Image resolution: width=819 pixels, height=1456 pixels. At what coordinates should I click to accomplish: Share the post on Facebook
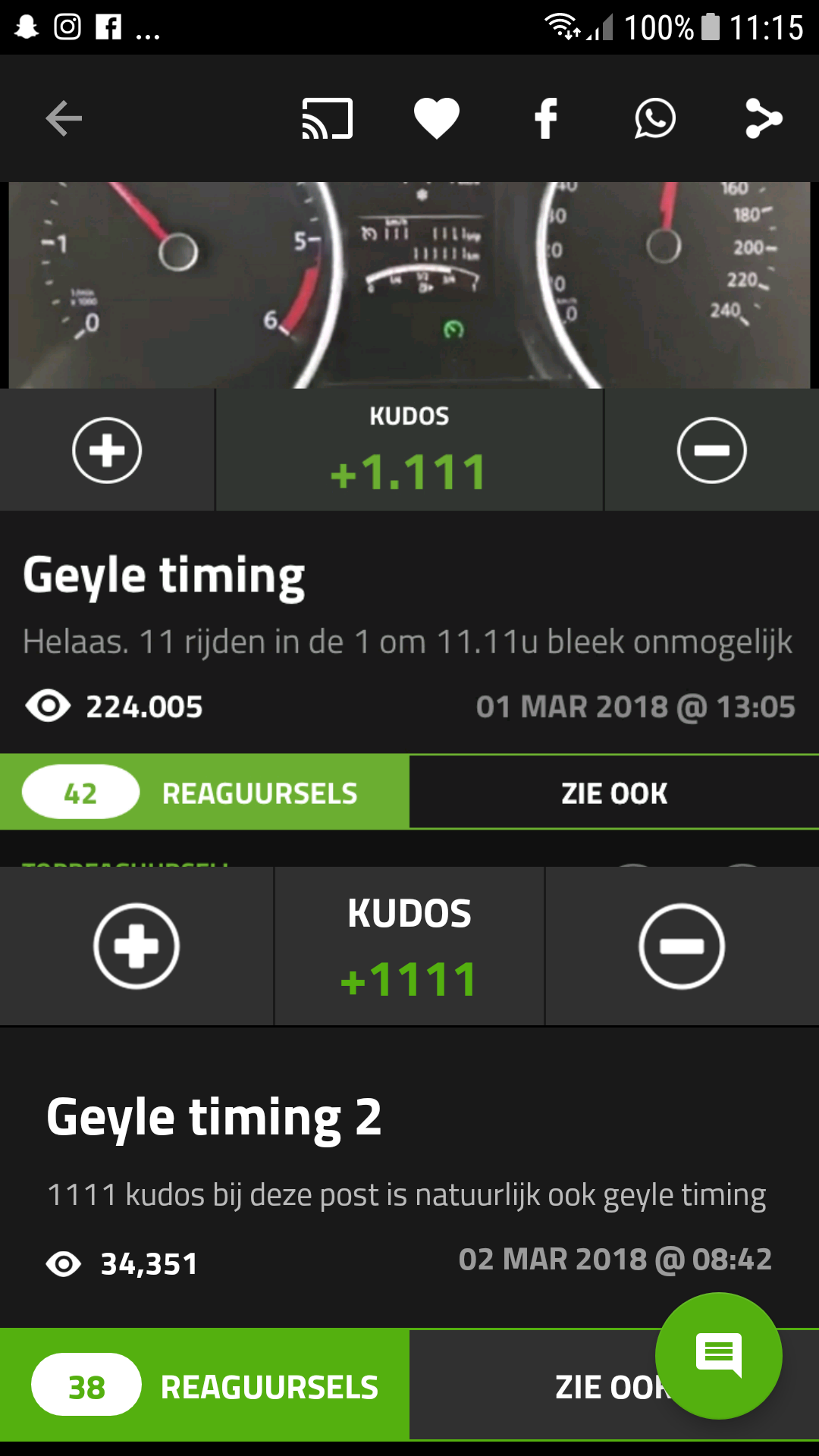tap(545, 119)
